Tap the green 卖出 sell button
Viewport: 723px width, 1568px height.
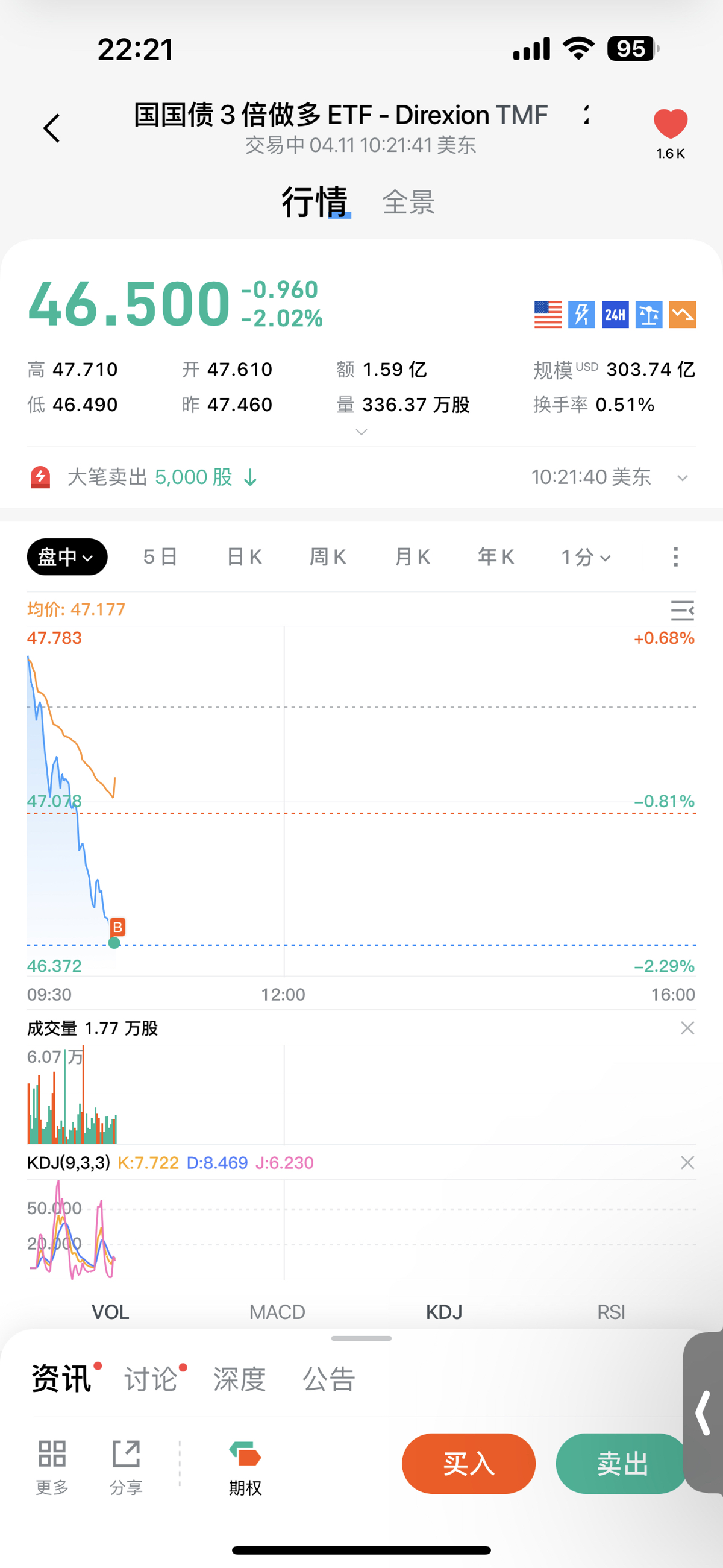click(x=621, y=1463)
